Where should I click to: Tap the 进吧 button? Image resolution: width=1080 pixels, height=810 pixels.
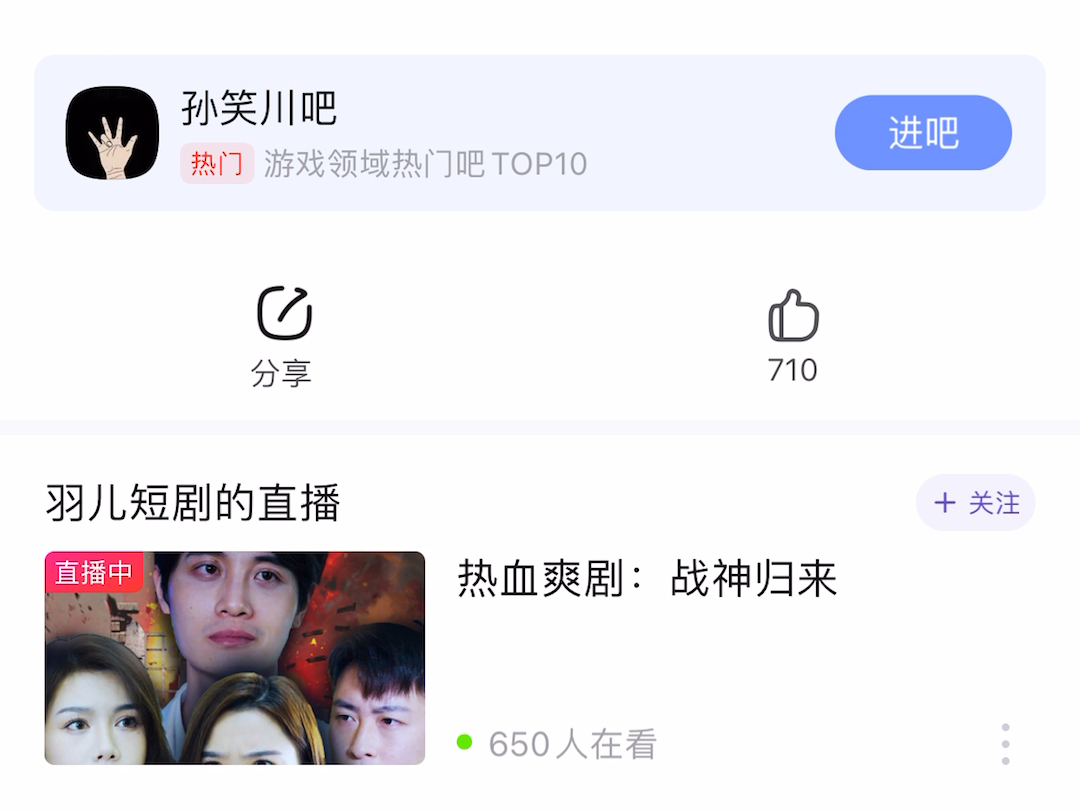coord(922,133)
